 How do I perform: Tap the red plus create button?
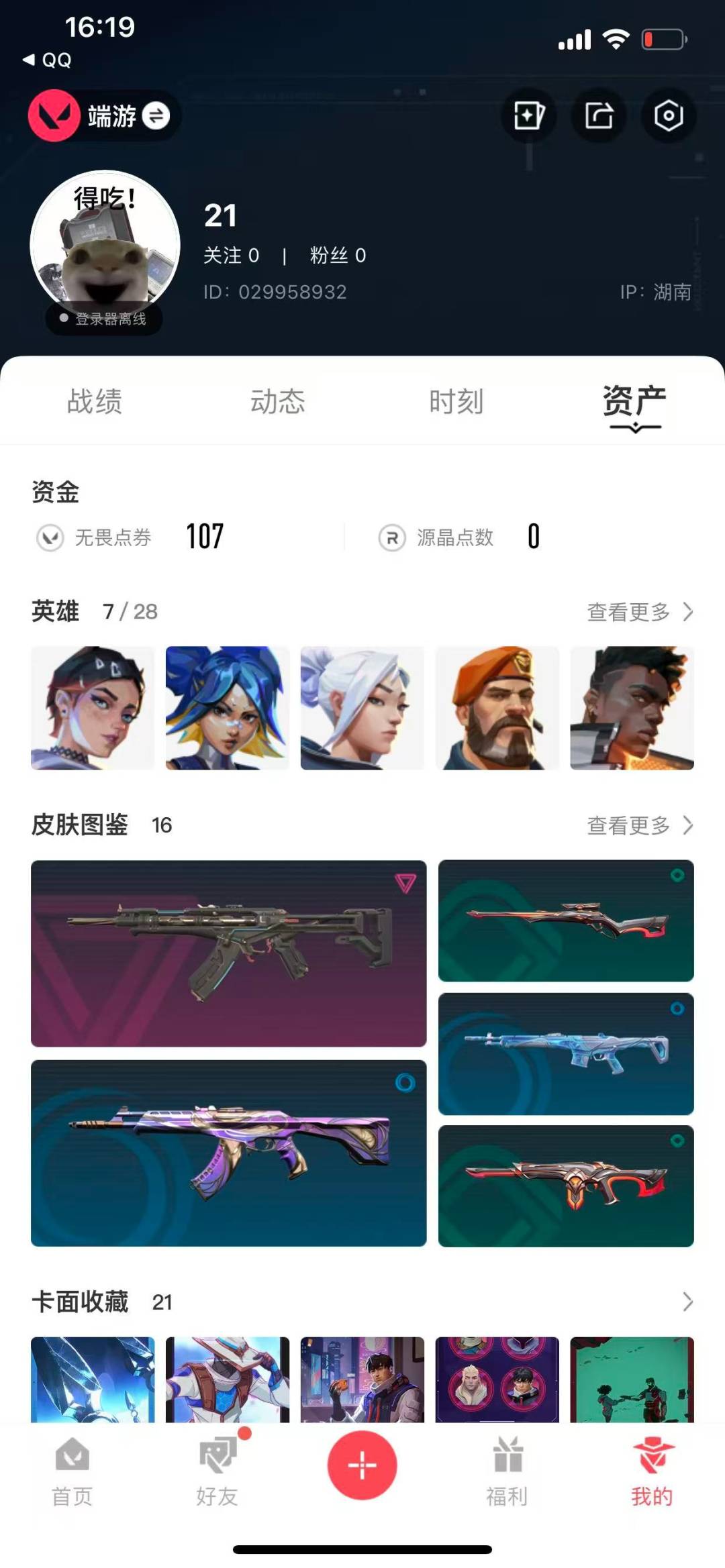point(362,1465)
